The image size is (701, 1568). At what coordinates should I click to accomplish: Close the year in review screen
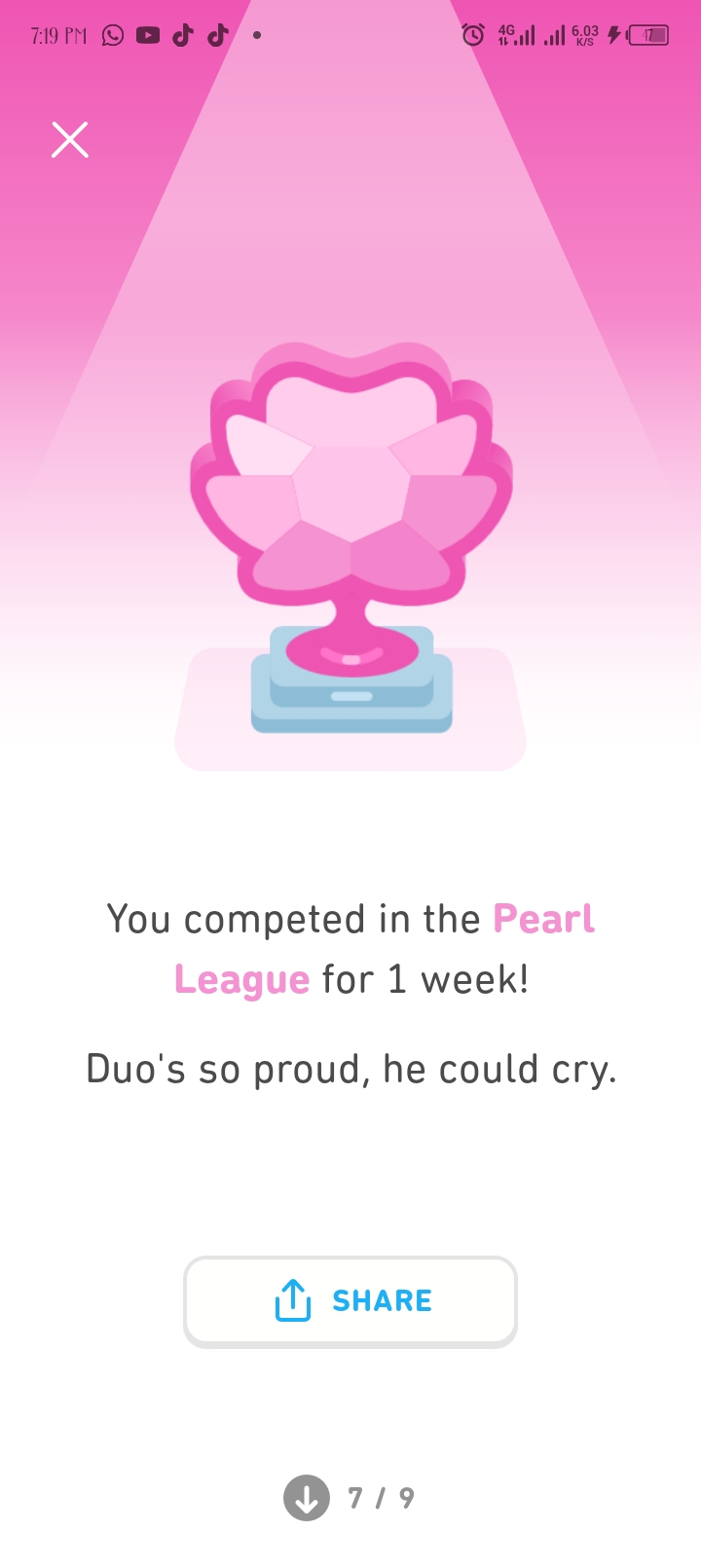click(70, 140)
